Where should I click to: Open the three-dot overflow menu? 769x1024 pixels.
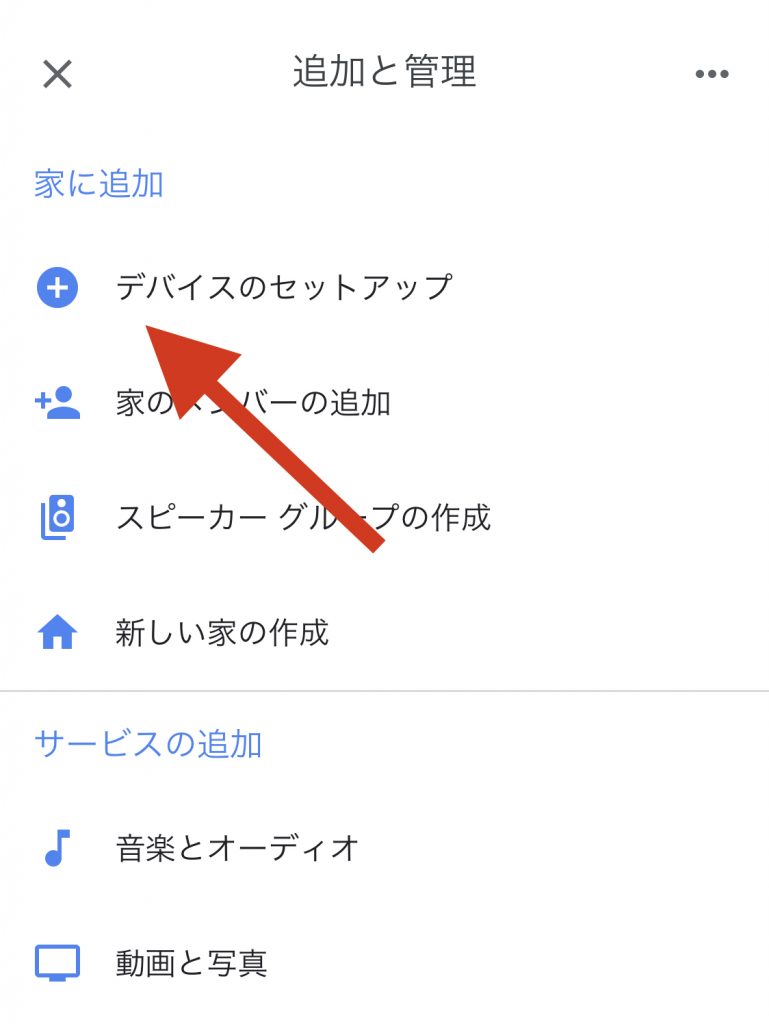click(x=711, y=74)
